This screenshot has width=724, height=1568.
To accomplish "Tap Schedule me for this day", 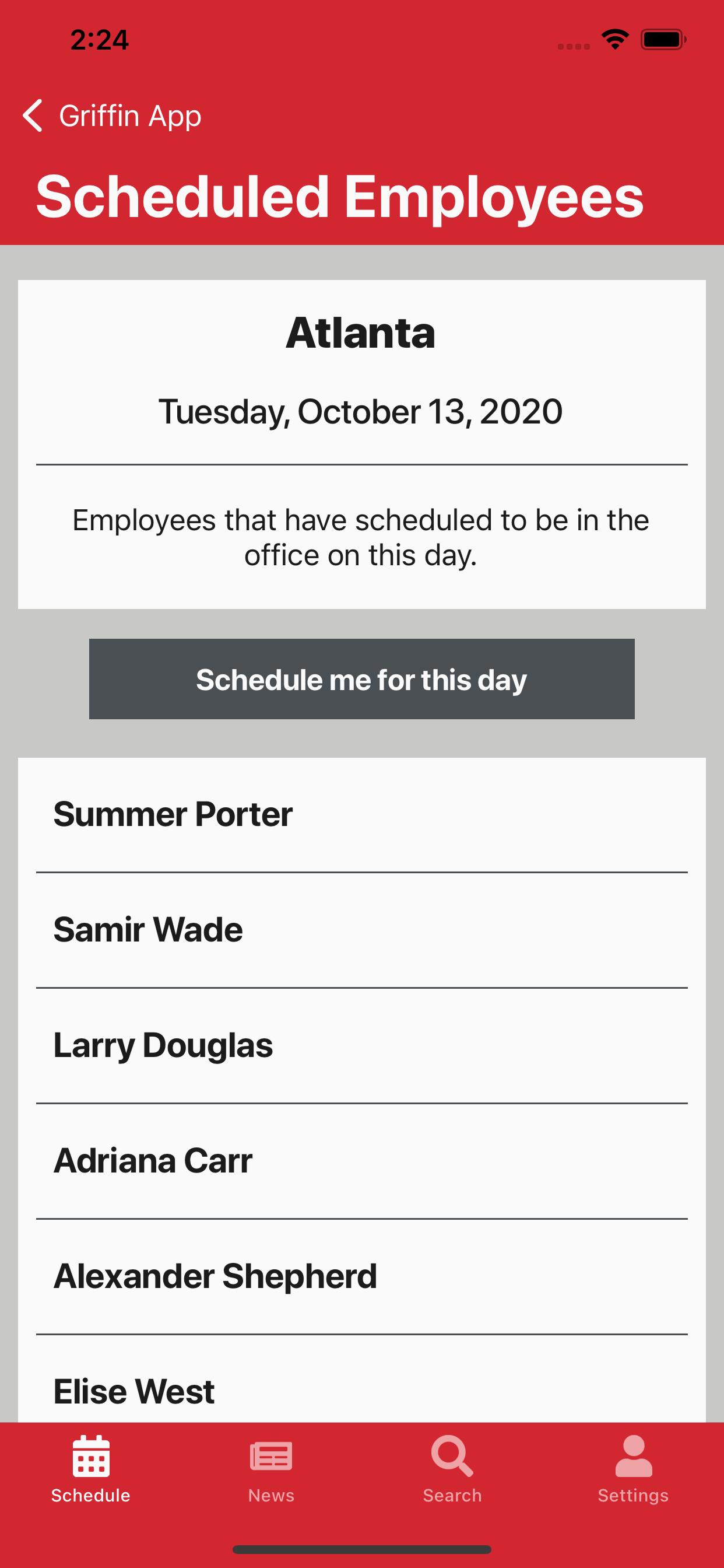I will pyautogui.click(x=362, y=678).
